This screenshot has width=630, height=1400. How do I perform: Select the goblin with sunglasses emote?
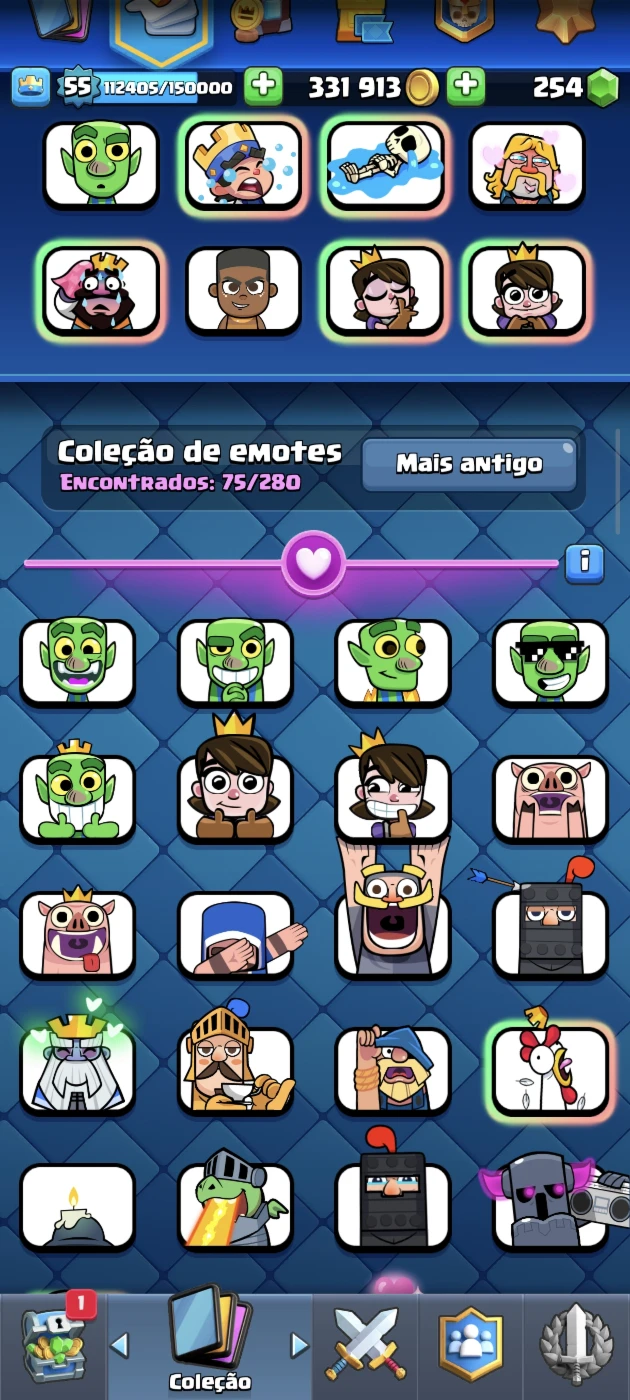point(550,662)
